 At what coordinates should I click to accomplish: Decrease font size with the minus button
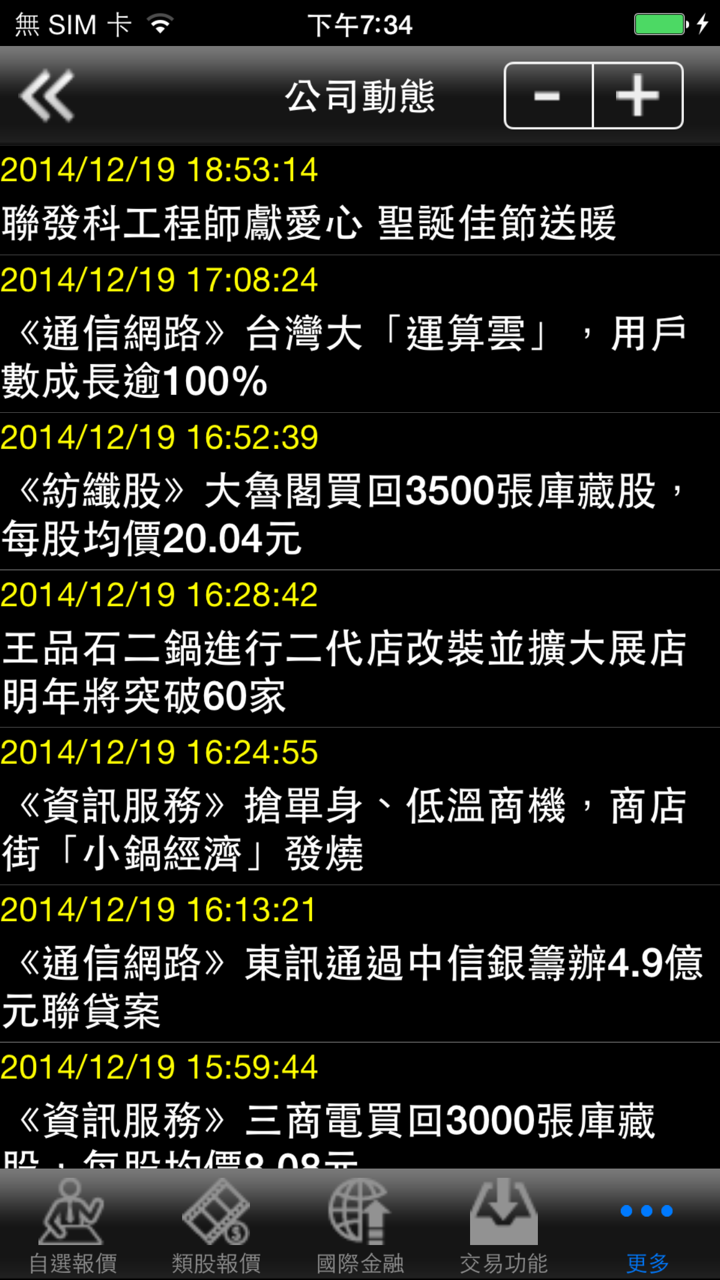pos(548,96)
